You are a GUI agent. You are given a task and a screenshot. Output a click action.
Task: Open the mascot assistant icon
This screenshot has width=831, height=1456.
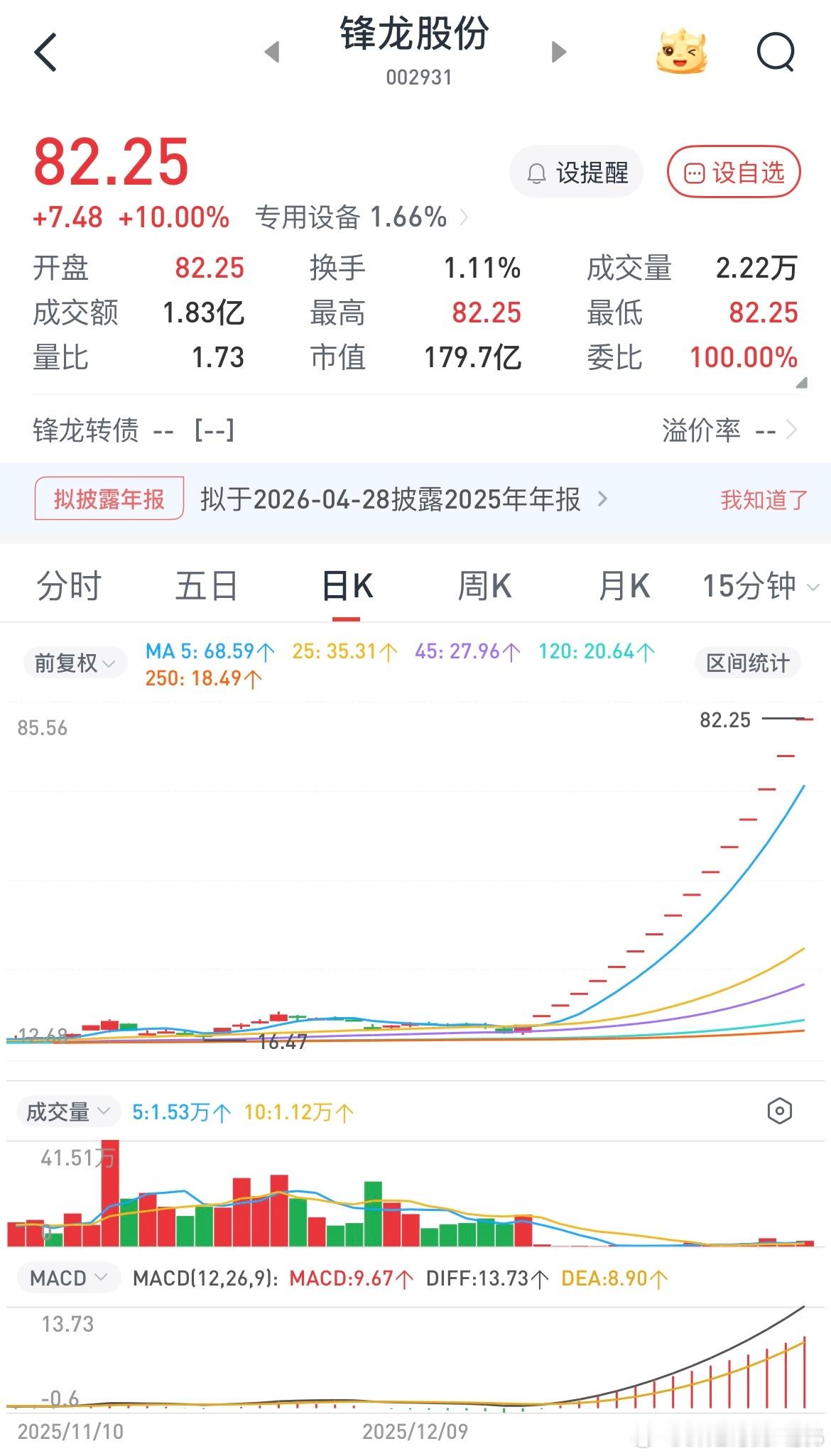coord(683,53)
